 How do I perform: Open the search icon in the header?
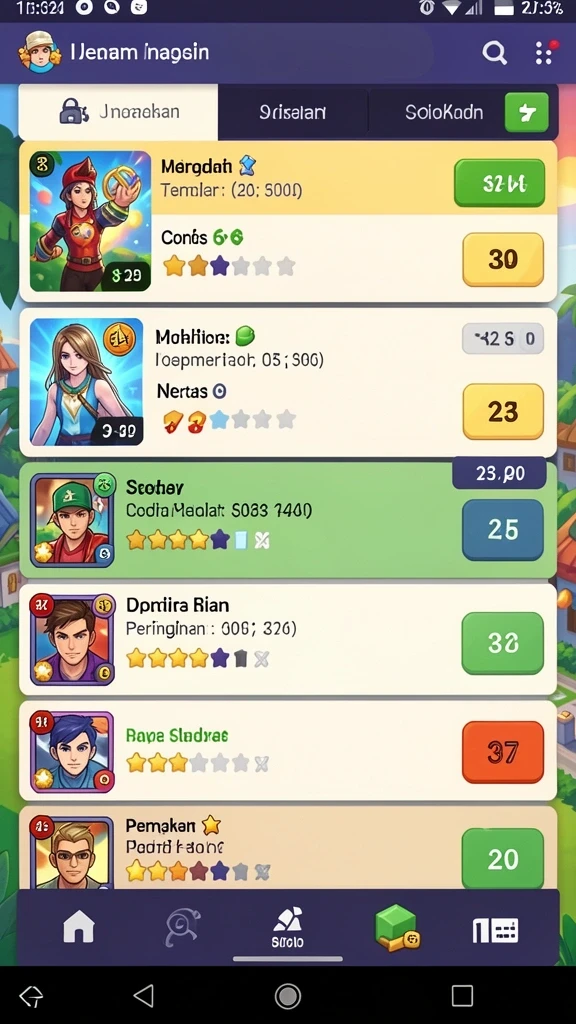pyautogui.click(x=494, y=53)
